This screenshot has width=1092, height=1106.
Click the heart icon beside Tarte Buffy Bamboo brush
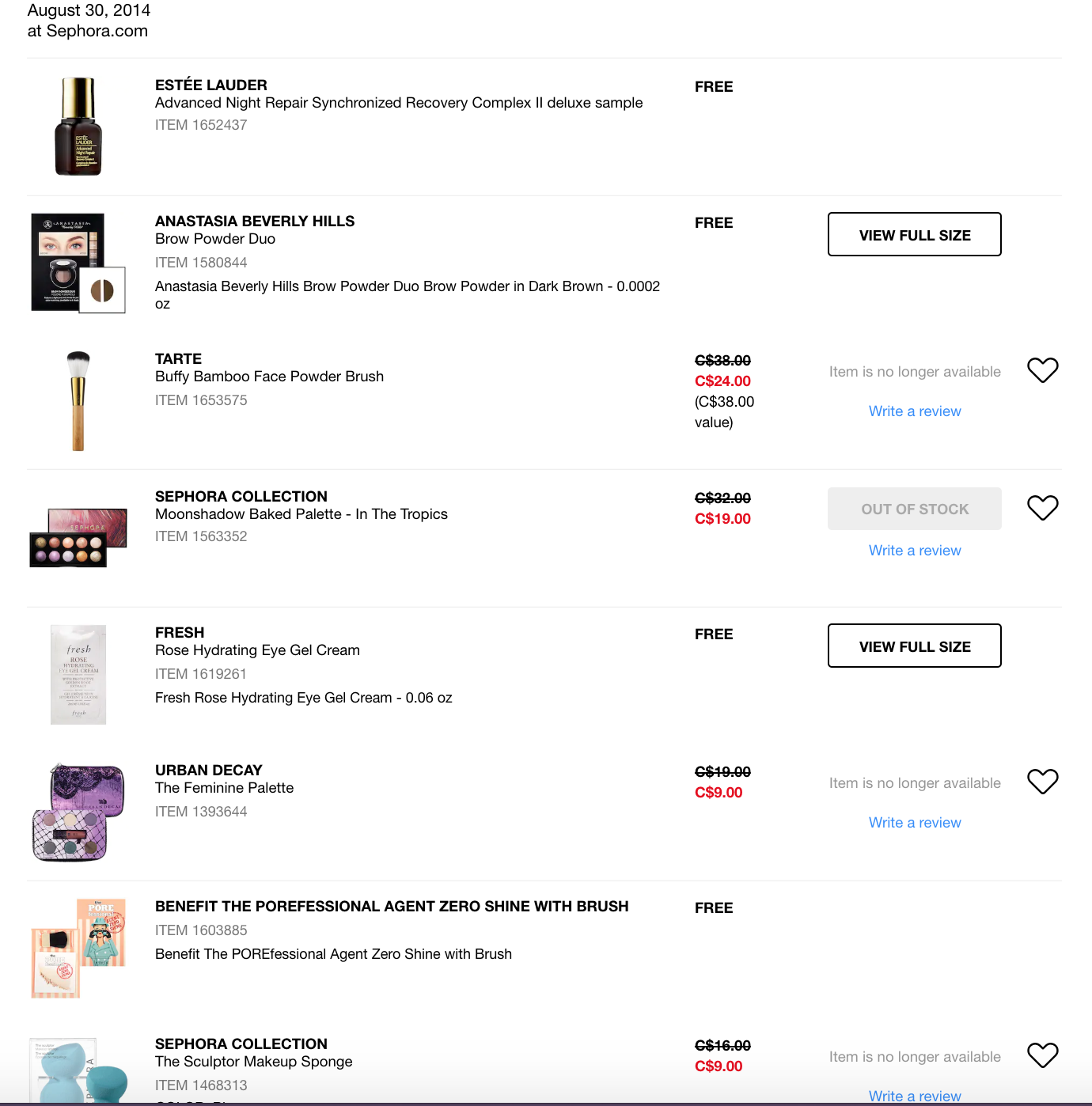click(1043, 369)
